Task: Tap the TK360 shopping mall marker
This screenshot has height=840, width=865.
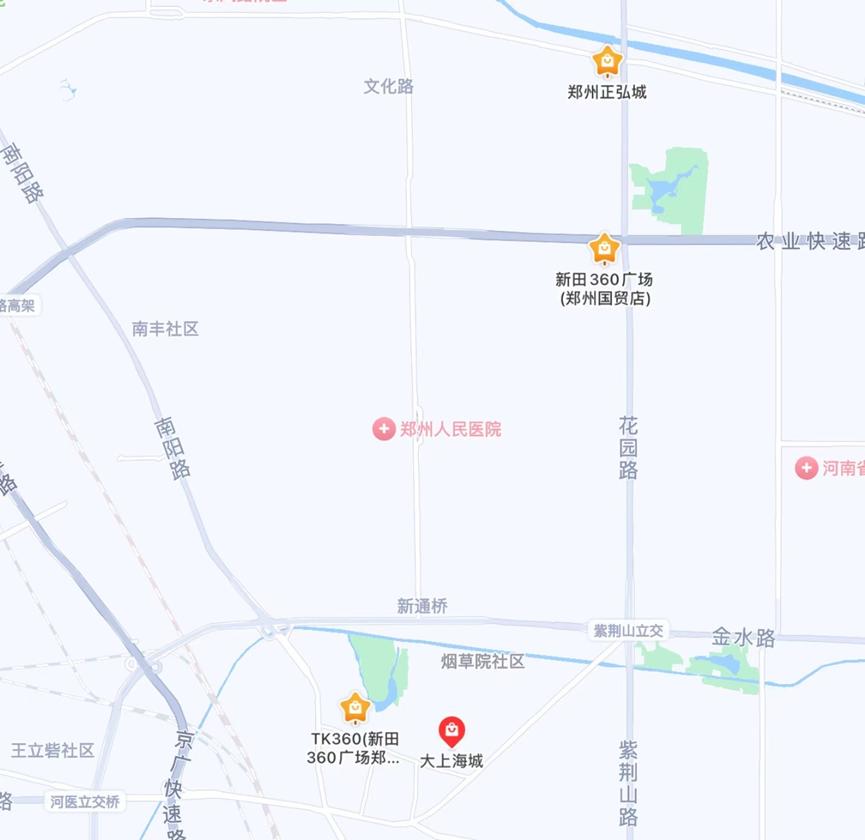Action: pos(355,708)
